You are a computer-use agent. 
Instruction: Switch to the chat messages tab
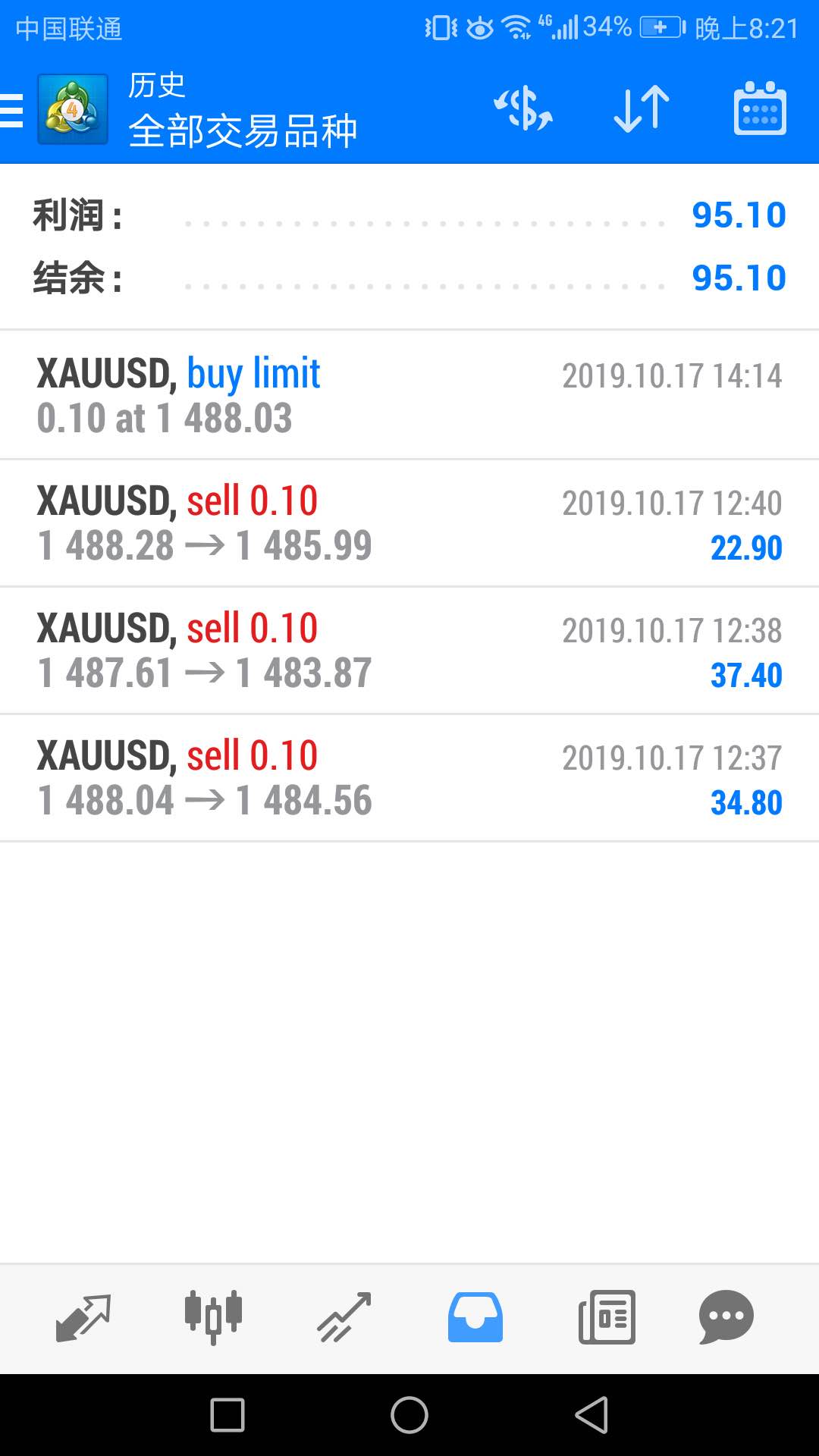click(726, 1317)
